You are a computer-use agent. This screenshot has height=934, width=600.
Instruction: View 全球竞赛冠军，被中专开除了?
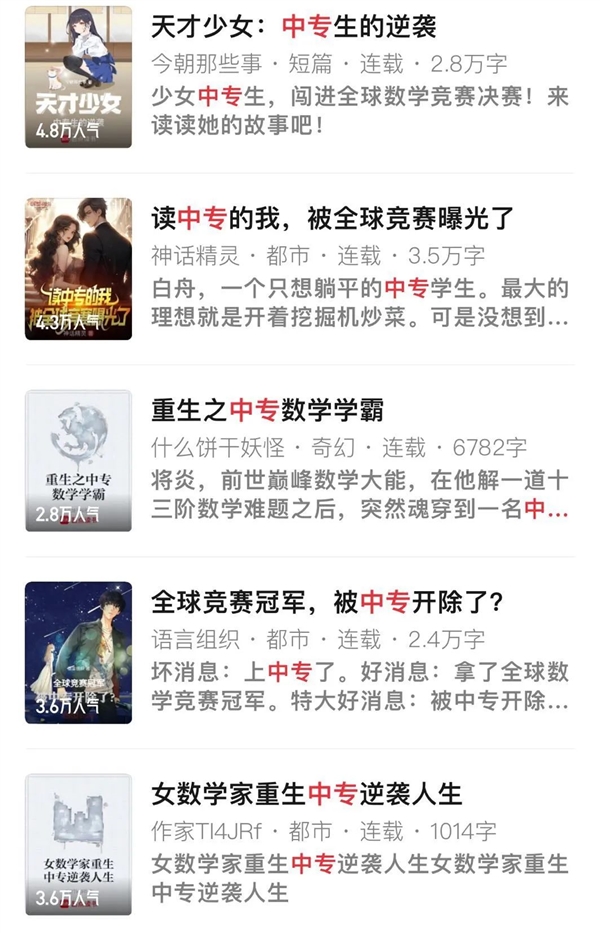click(326, 602)
